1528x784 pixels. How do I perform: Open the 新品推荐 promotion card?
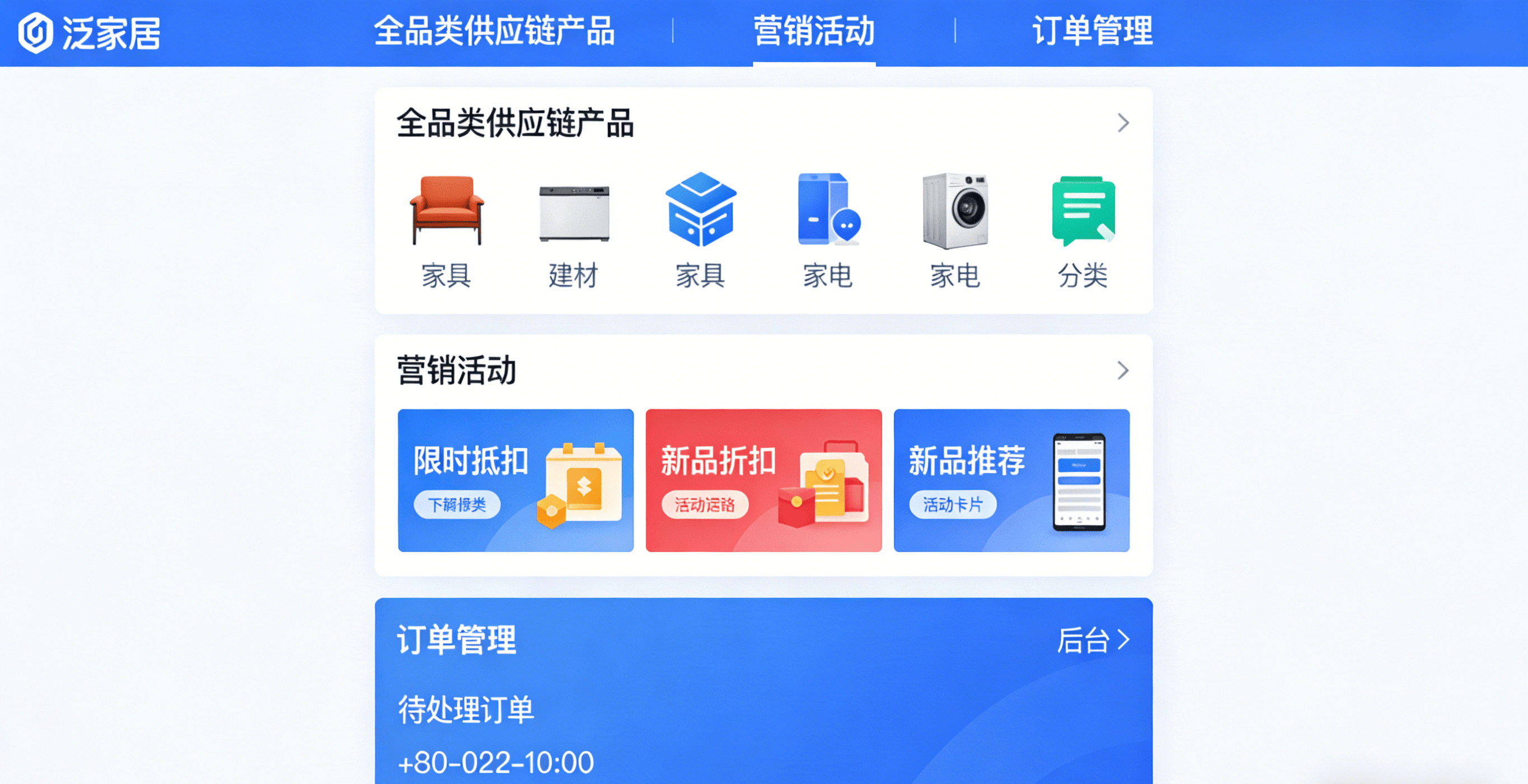pos(1011,480)
